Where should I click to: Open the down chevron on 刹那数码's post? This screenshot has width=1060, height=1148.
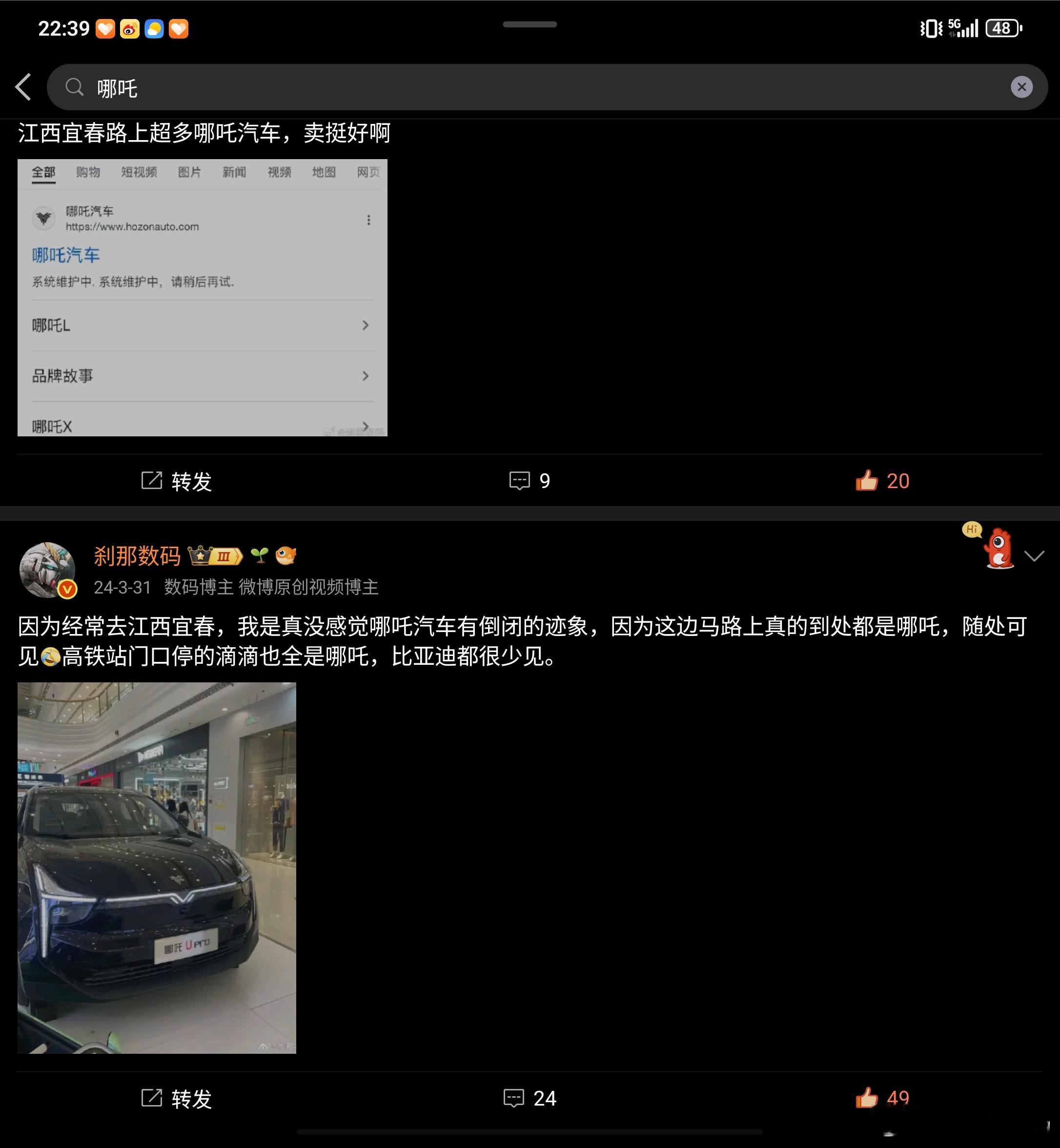click(1035, 555)
